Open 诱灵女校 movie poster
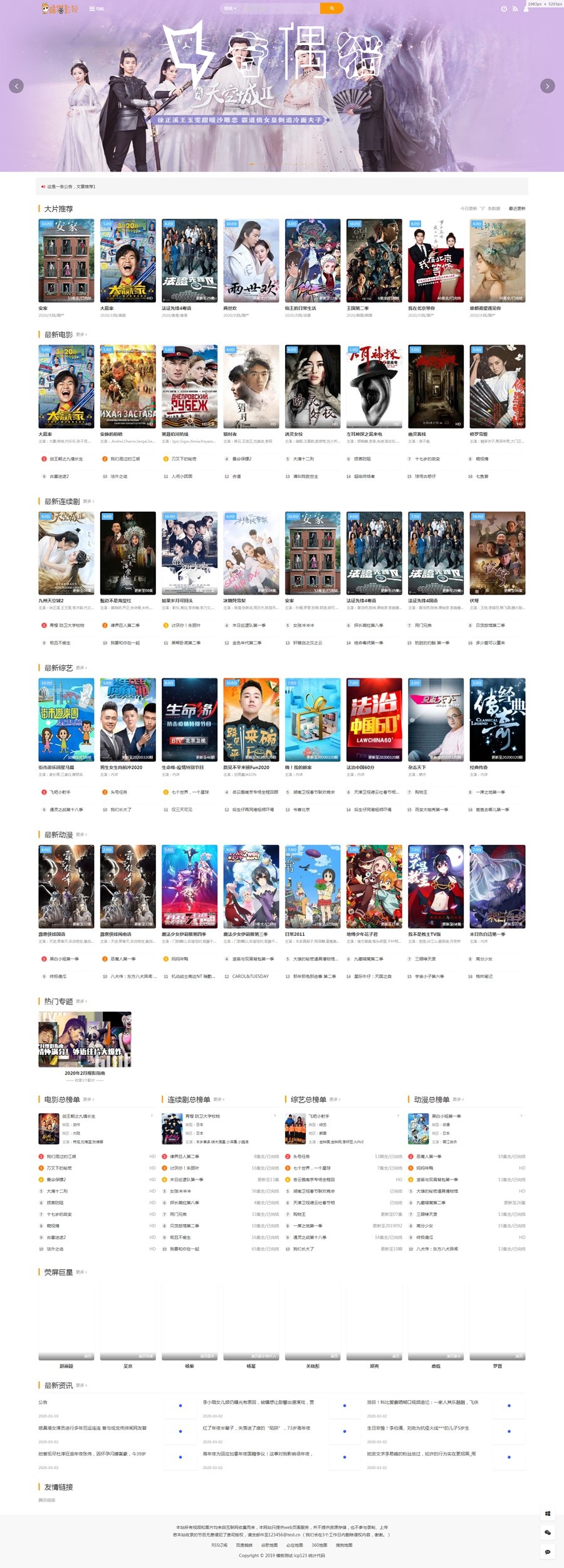This screenshot has height=1568, width=564. (x=312, y=387)
